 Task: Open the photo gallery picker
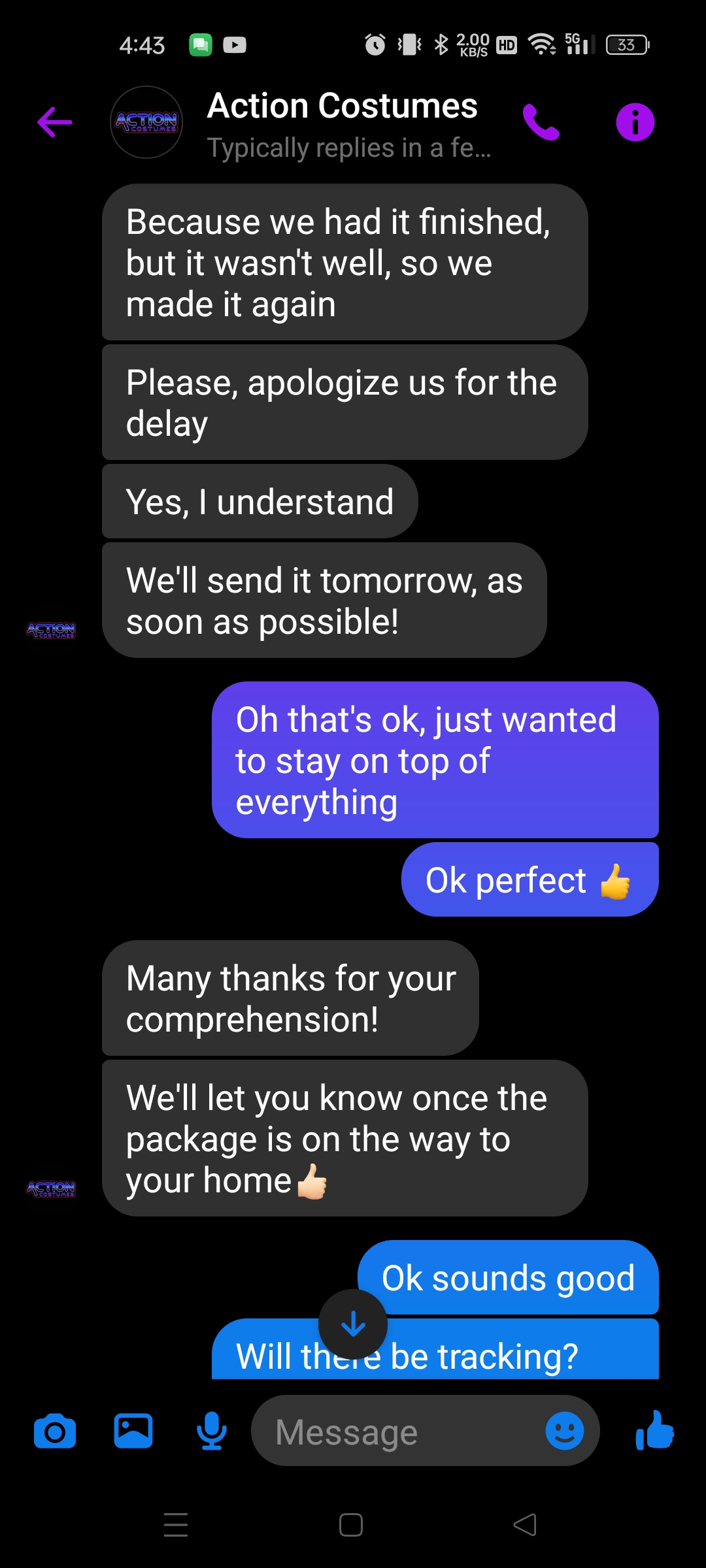(133, 1431)
